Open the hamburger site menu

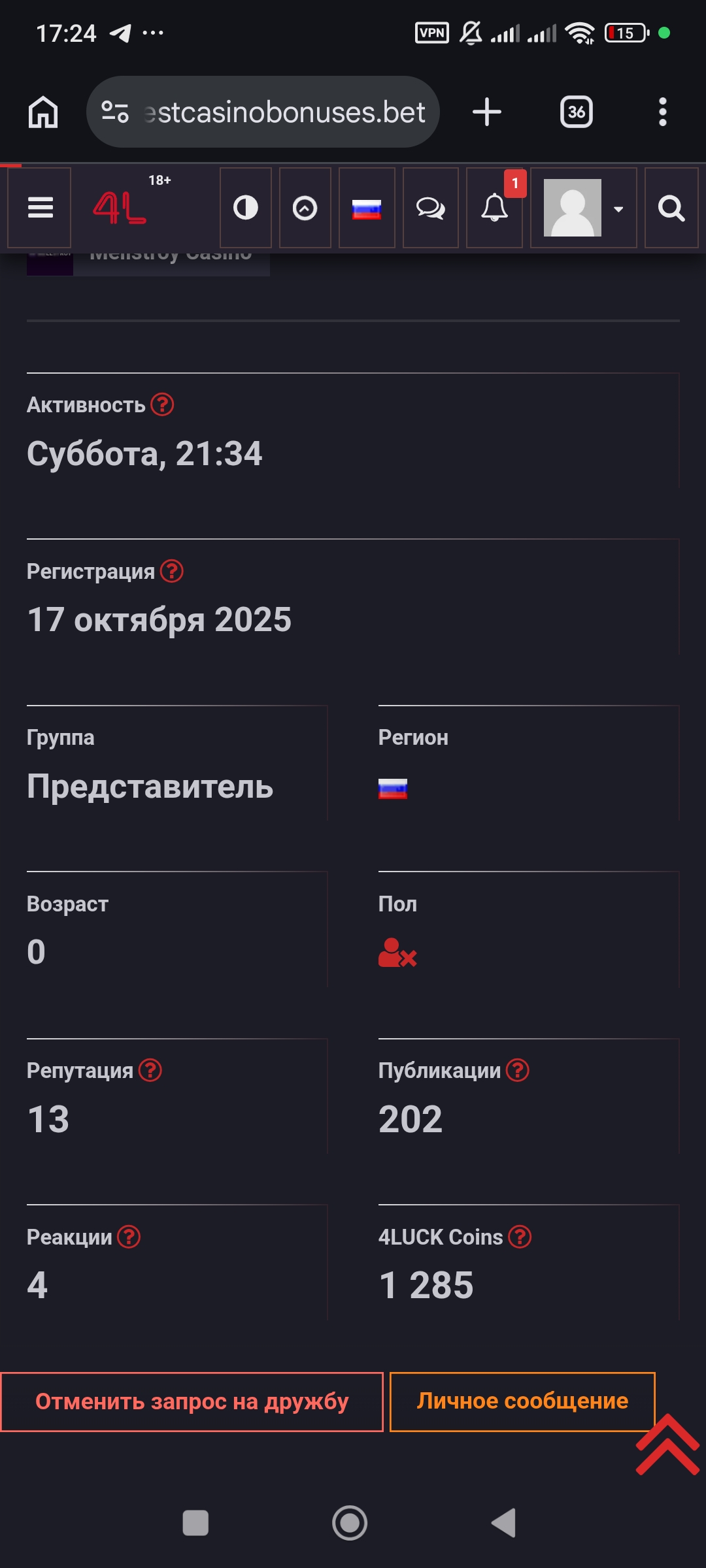coord(39,208)
